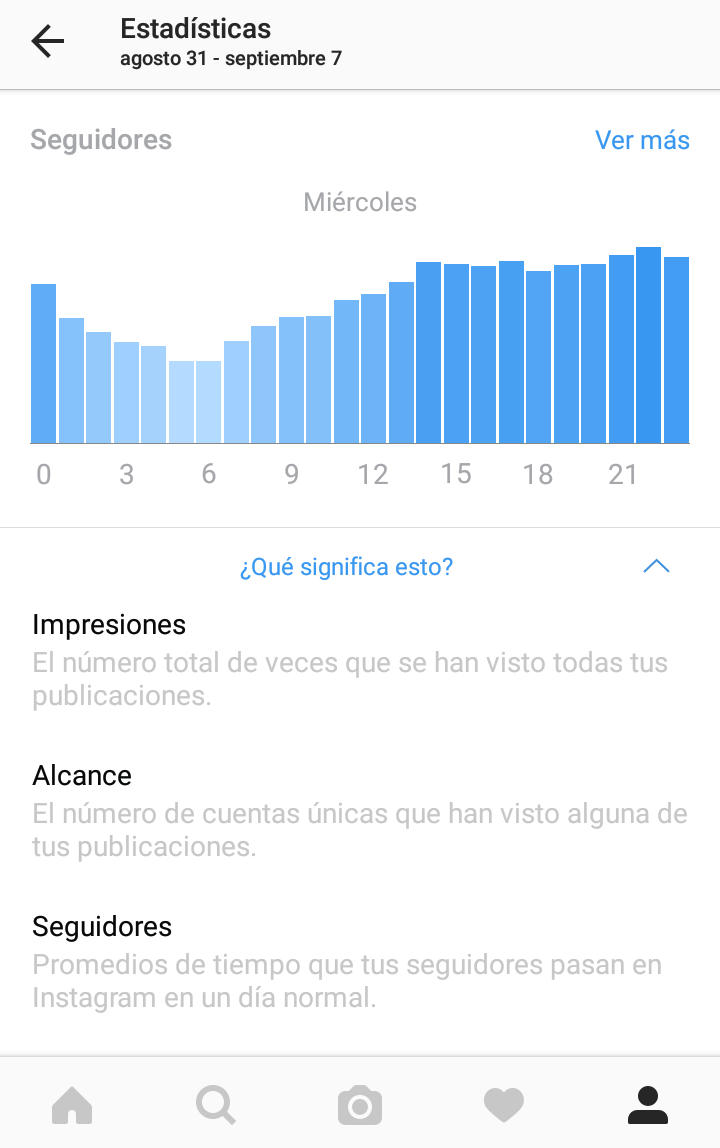Collapse the '¿Qué significa esto?' section
The height and width of the screenshot is (1148, 720).
tap(656, 567)
